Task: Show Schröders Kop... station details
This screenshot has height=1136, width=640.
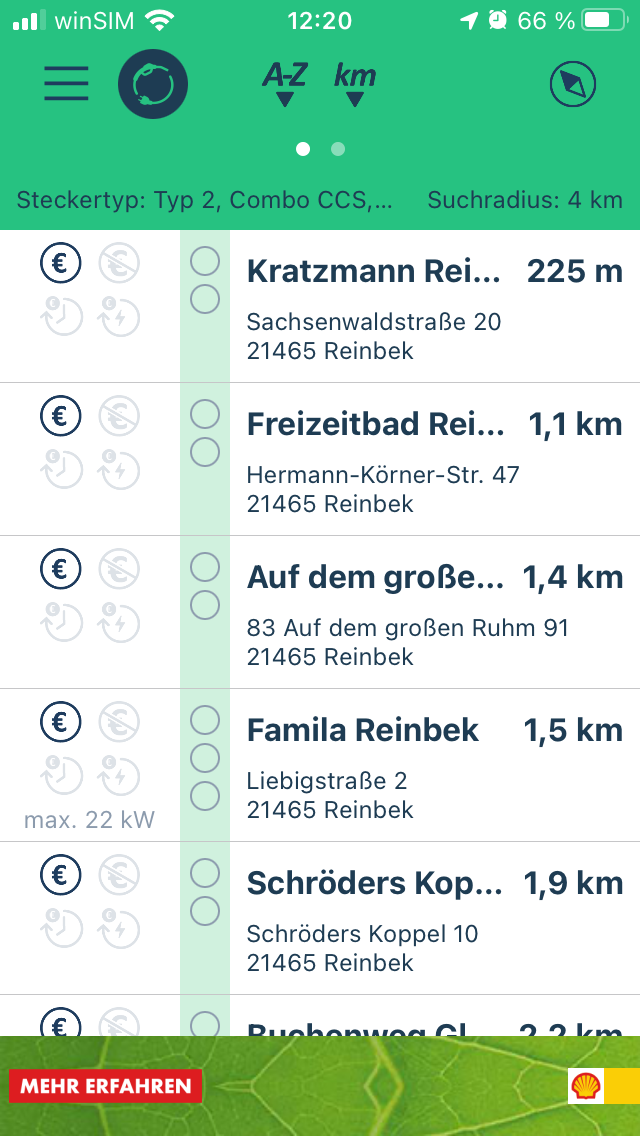Action: 320,918
